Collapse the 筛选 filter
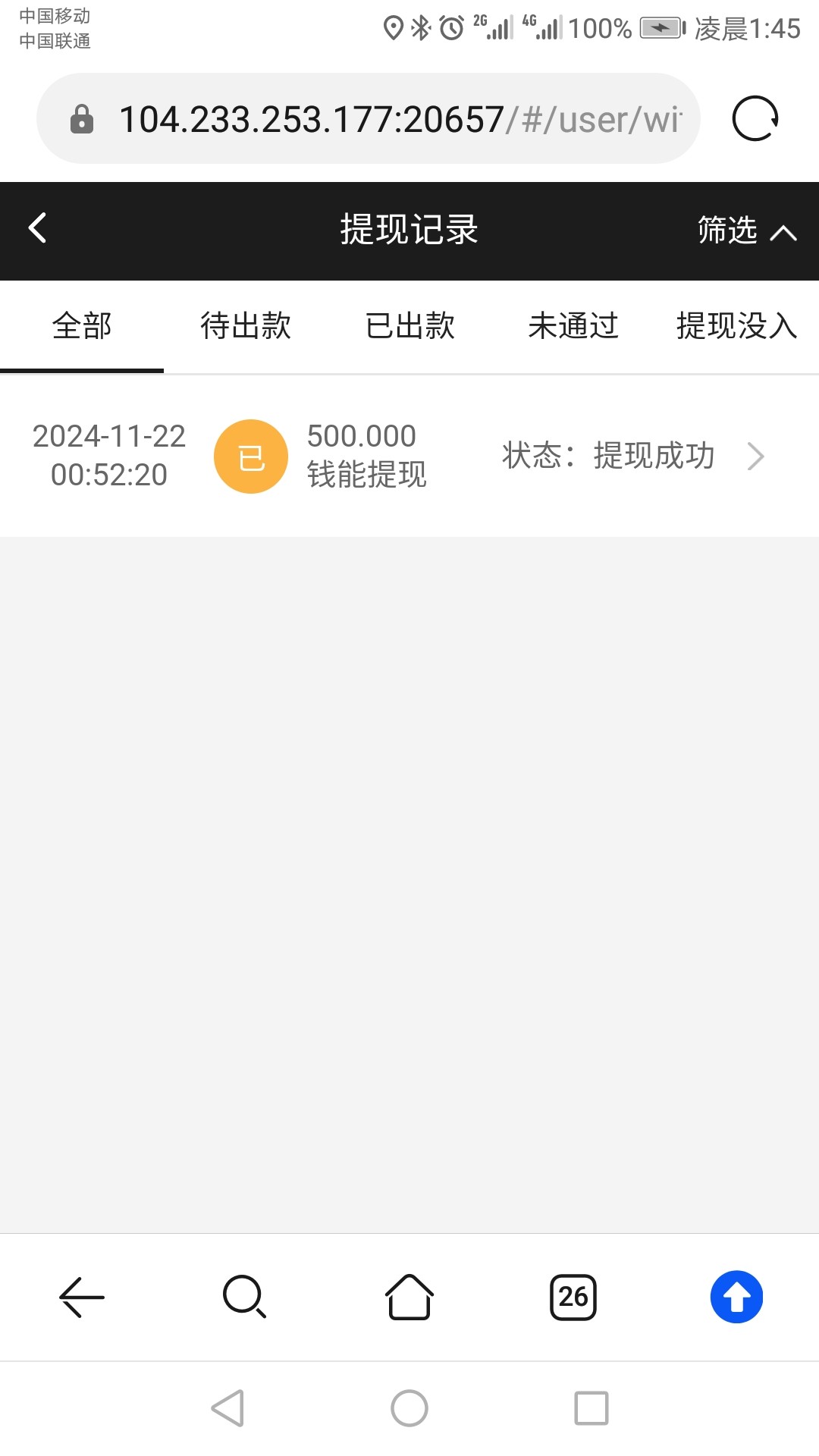The width and height of the screenshot is (819, 1456). (746, 231)
